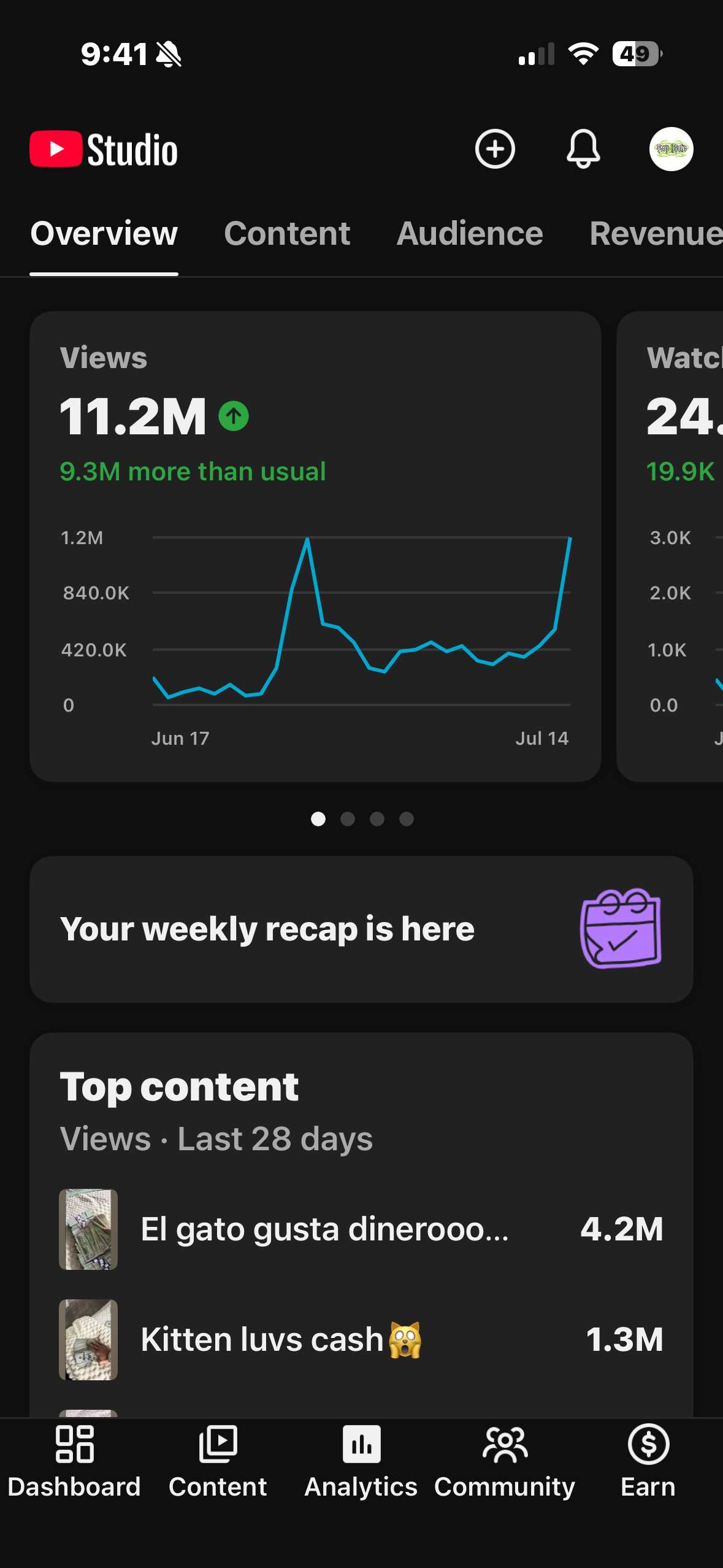Select Analytics in bottom navigation
The width and height of the screenshot is (723, 1568).
click(361, 1462)
